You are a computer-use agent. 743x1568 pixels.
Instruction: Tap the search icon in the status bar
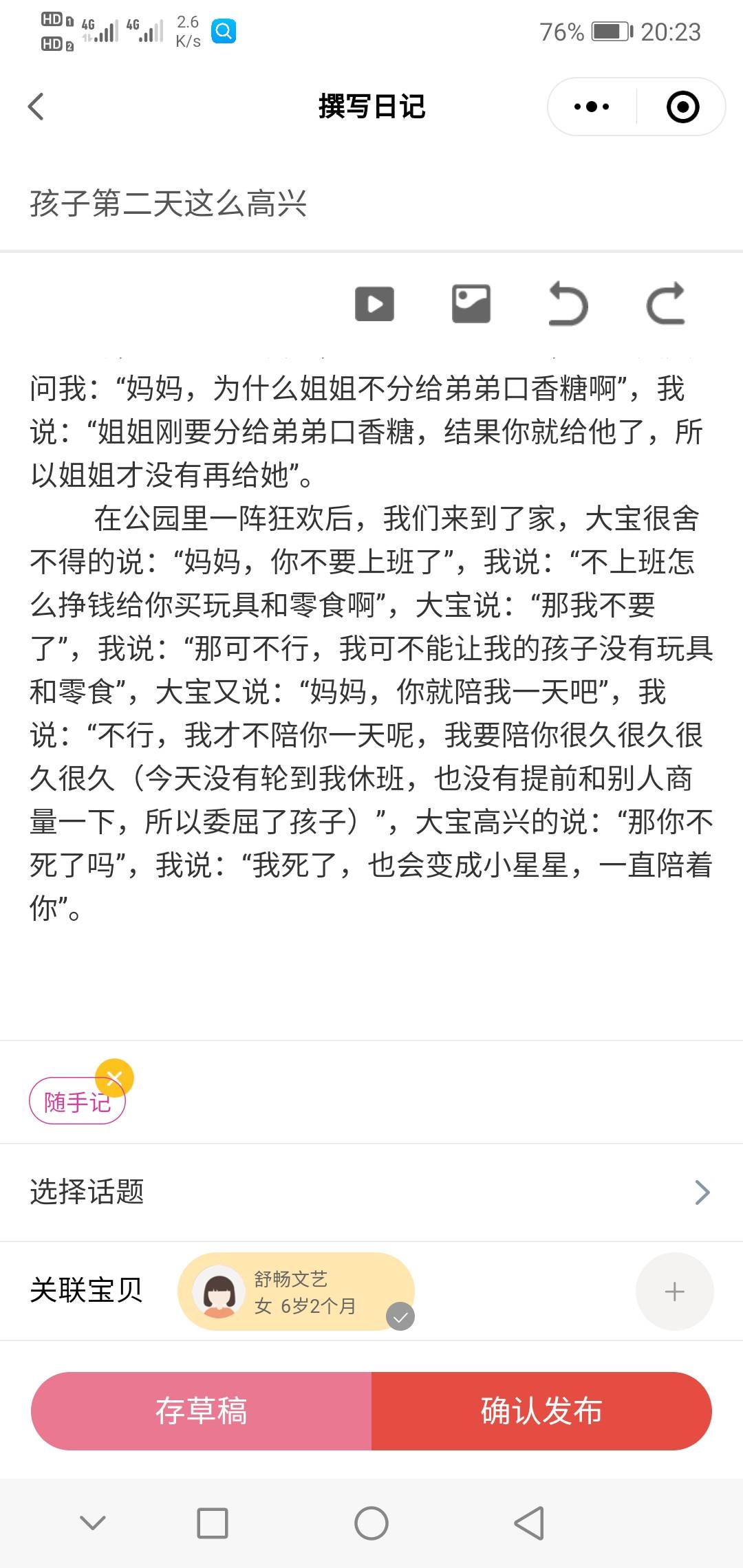222,30
